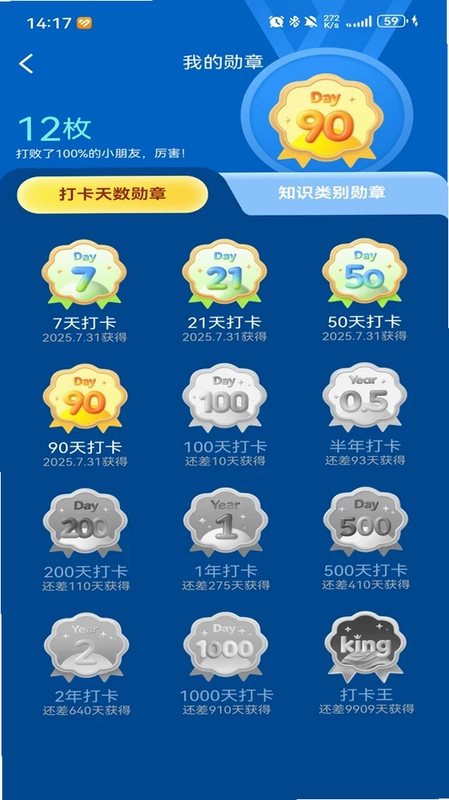Image resolution: width=449 pixels, height=800 pixels.
Task: Tap the 1000天打卡 medal
Action: coord(224,647)
